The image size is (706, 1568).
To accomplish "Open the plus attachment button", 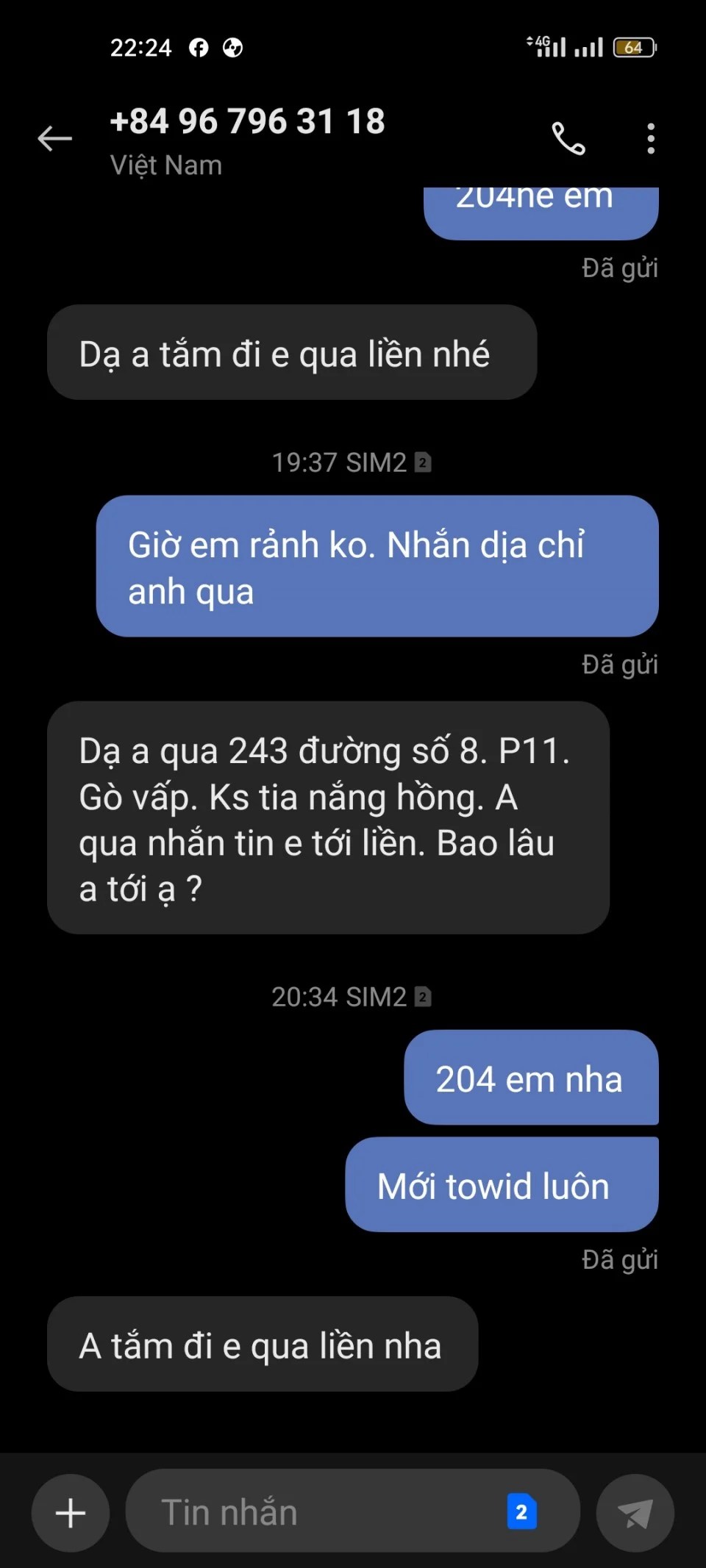I will click(x=71, y=1512).
